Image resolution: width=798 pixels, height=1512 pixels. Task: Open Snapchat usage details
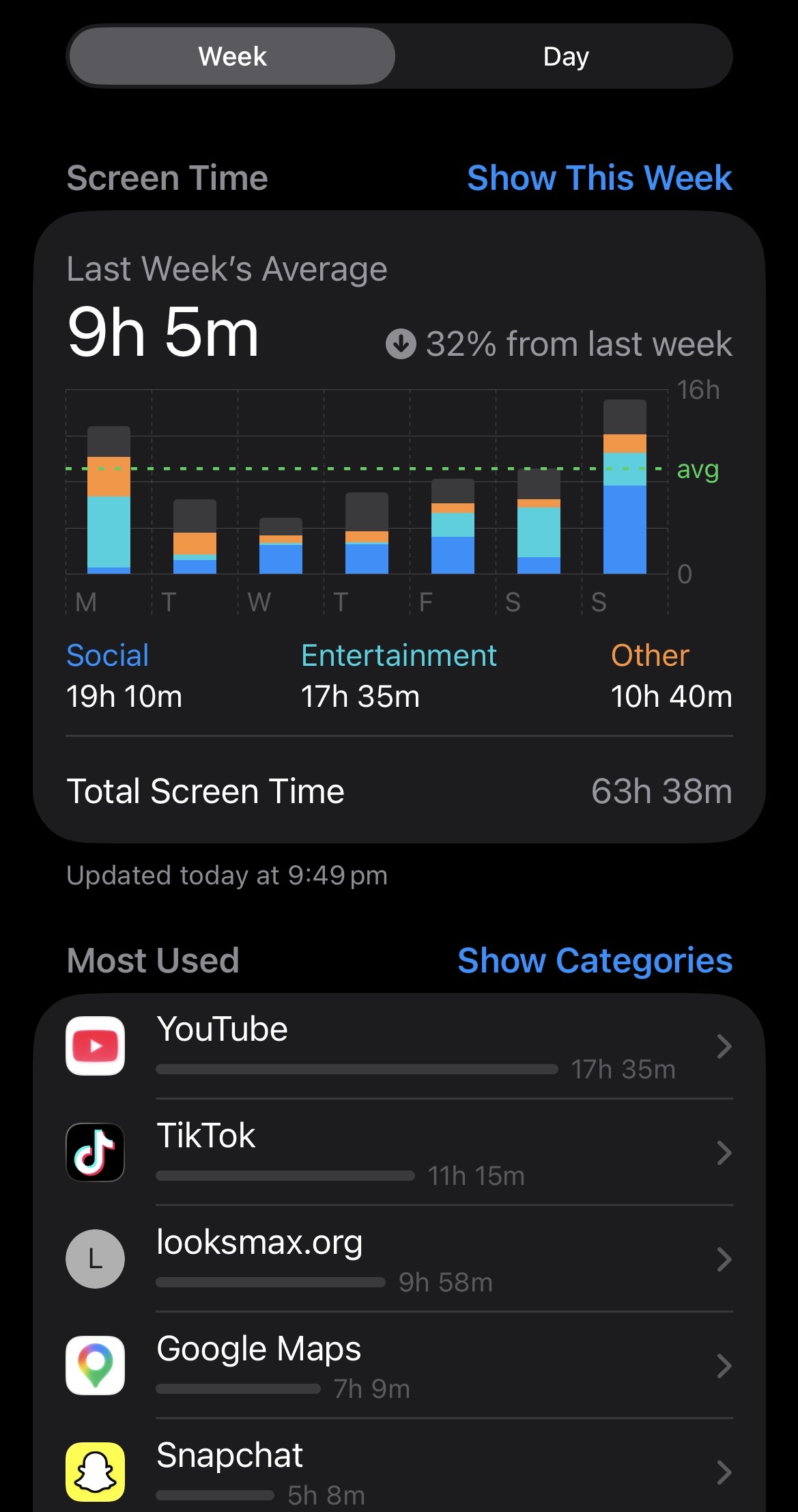click(399, 1468)
